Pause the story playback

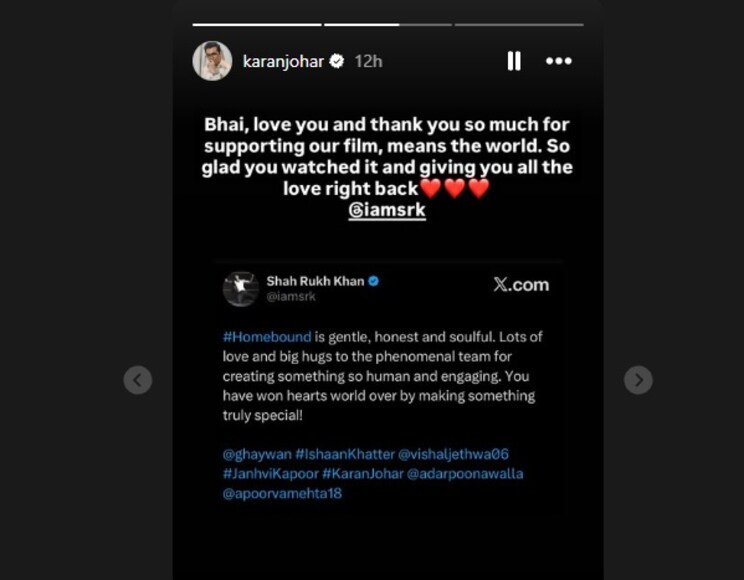(x=514, y=61)
